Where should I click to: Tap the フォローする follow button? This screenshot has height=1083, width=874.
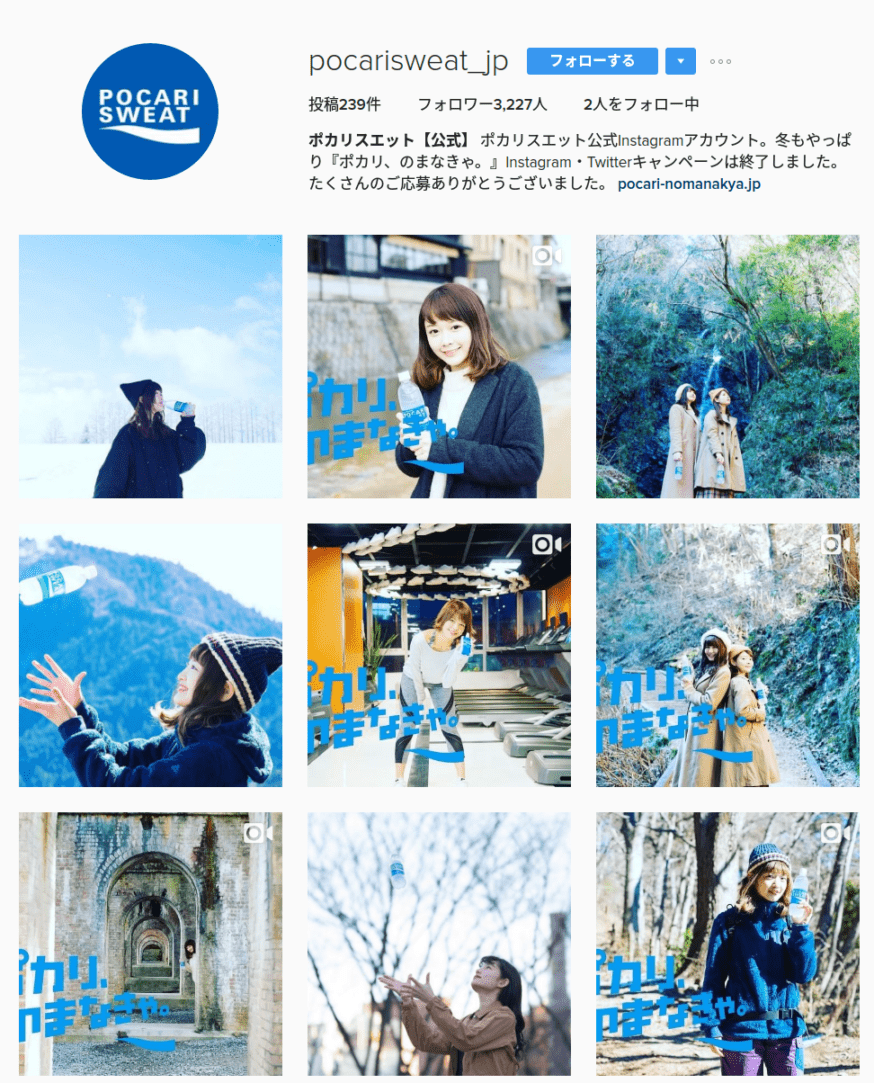click(x=592, y=61)
